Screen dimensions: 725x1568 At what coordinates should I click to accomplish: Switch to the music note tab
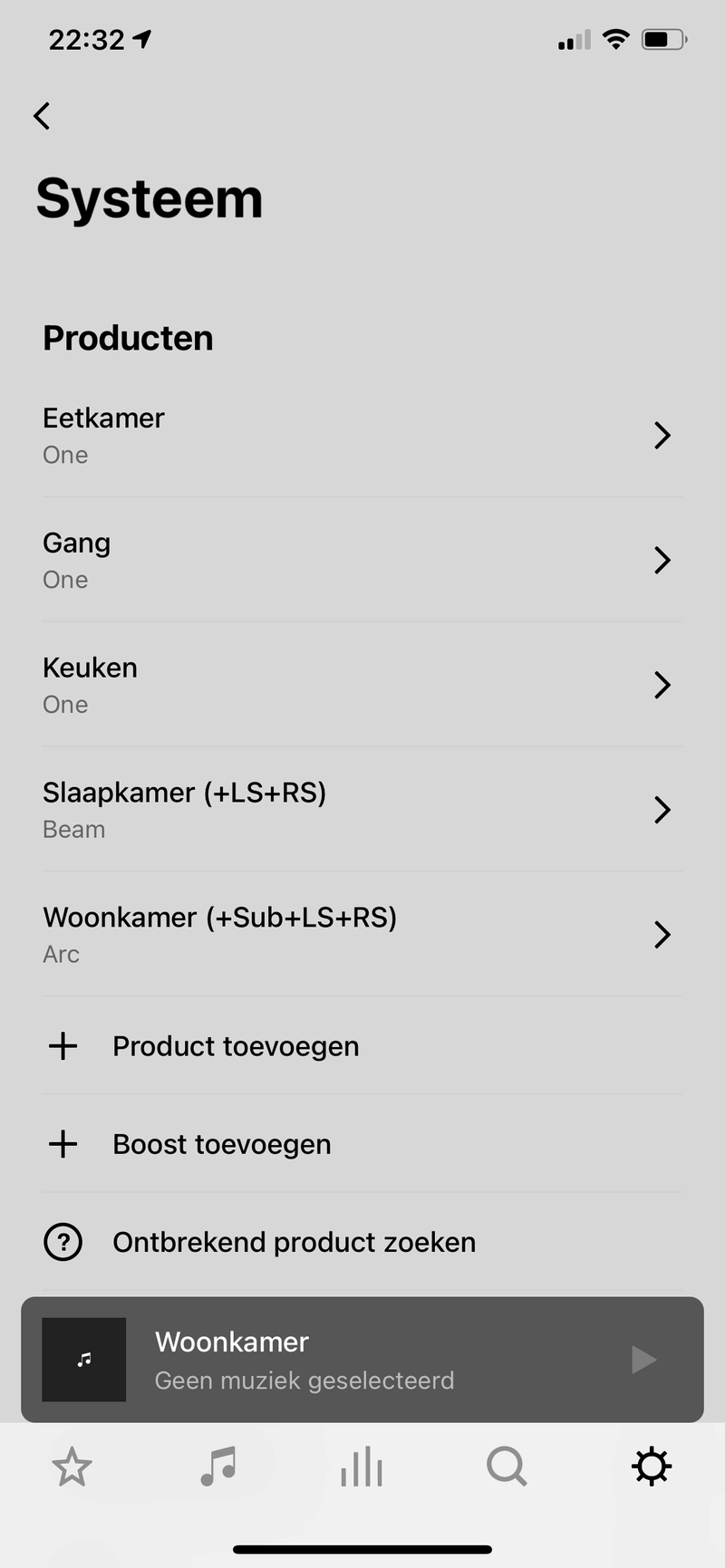[x=217, y=1467]
